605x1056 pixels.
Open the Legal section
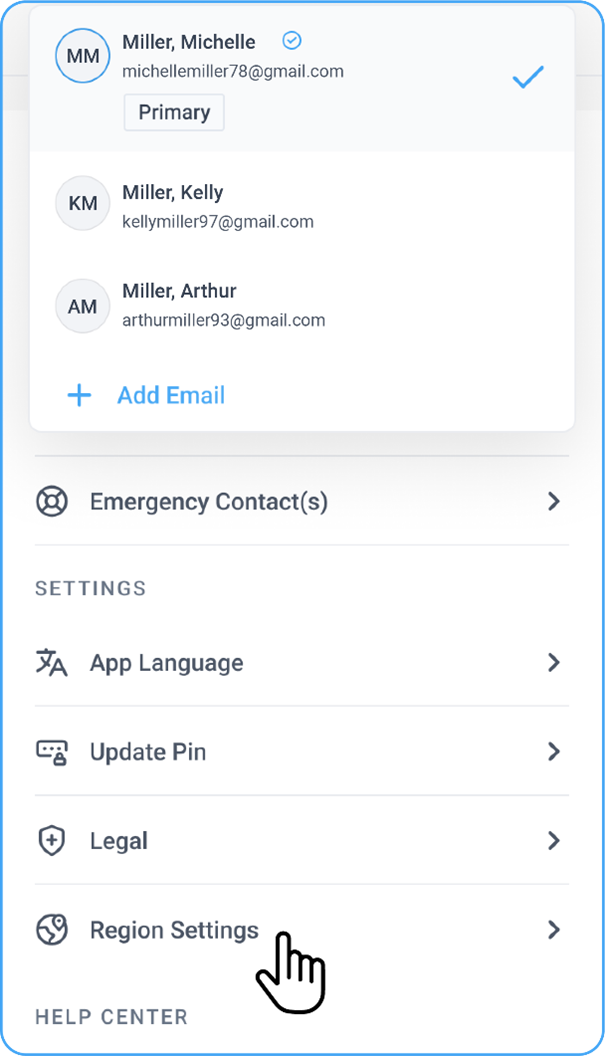click(300, 840)
